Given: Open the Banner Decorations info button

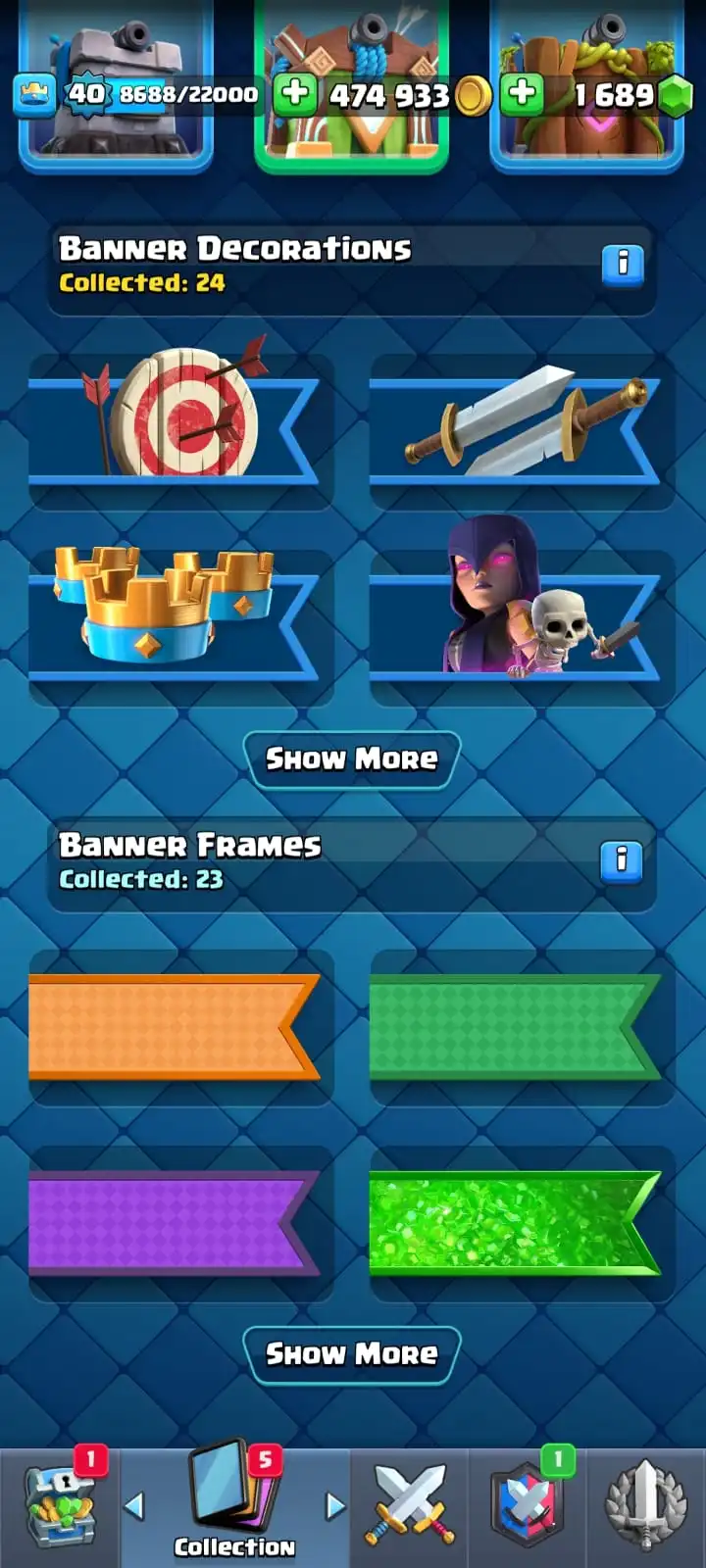Looking at the screenshot, I should click(x=622, y=264).
